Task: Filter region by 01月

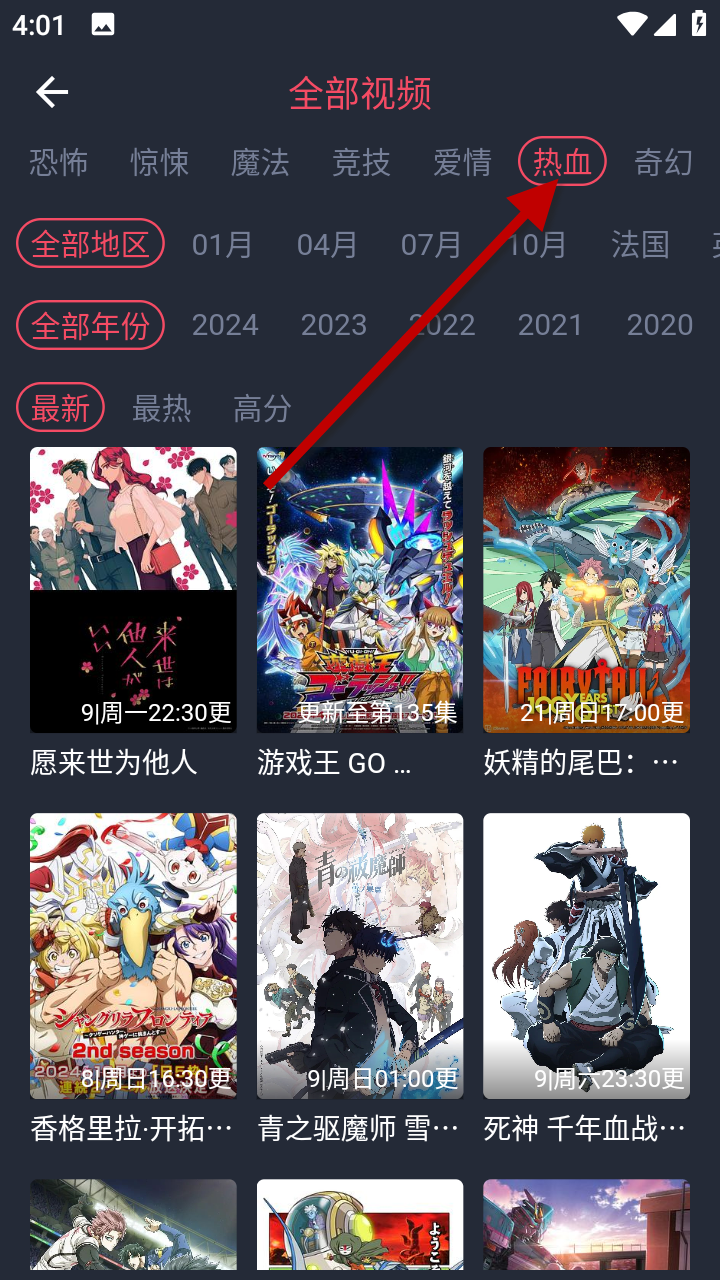Action: point(222,244)
